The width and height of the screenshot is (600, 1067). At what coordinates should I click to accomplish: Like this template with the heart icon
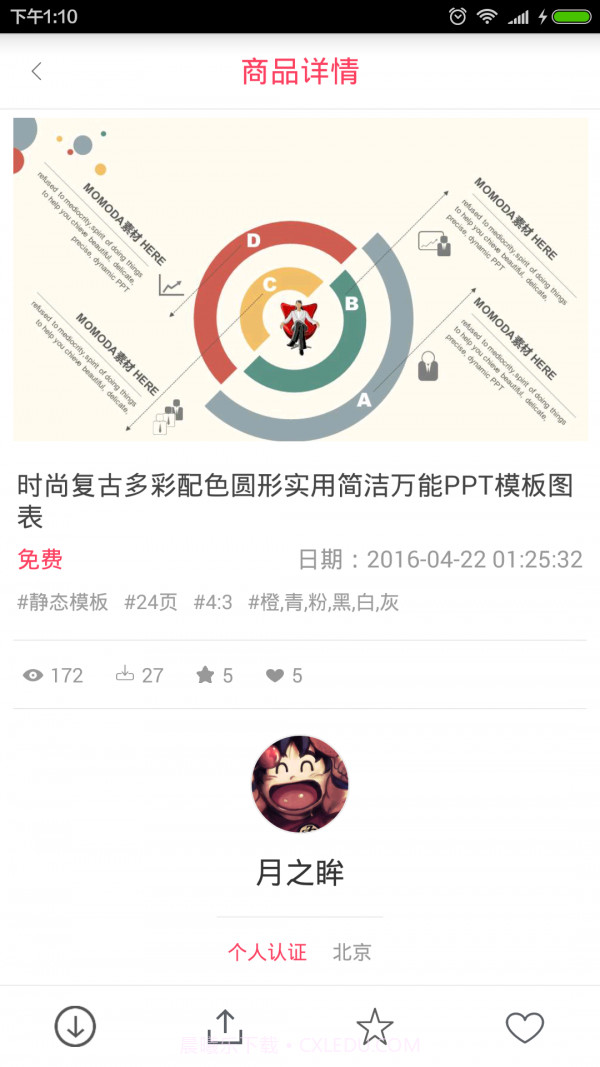click(x=524, y=1026)
